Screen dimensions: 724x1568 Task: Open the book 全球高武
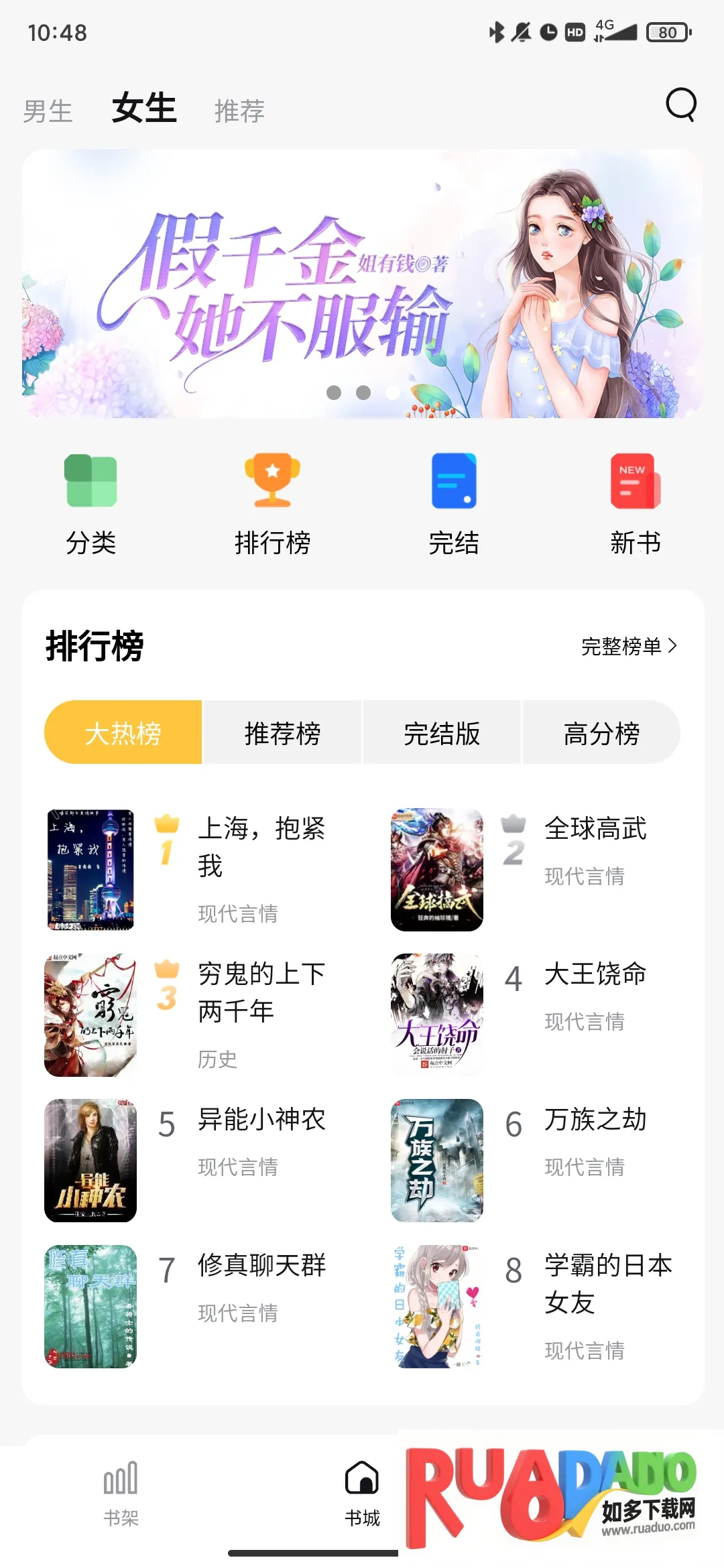[x=595, y=830]
